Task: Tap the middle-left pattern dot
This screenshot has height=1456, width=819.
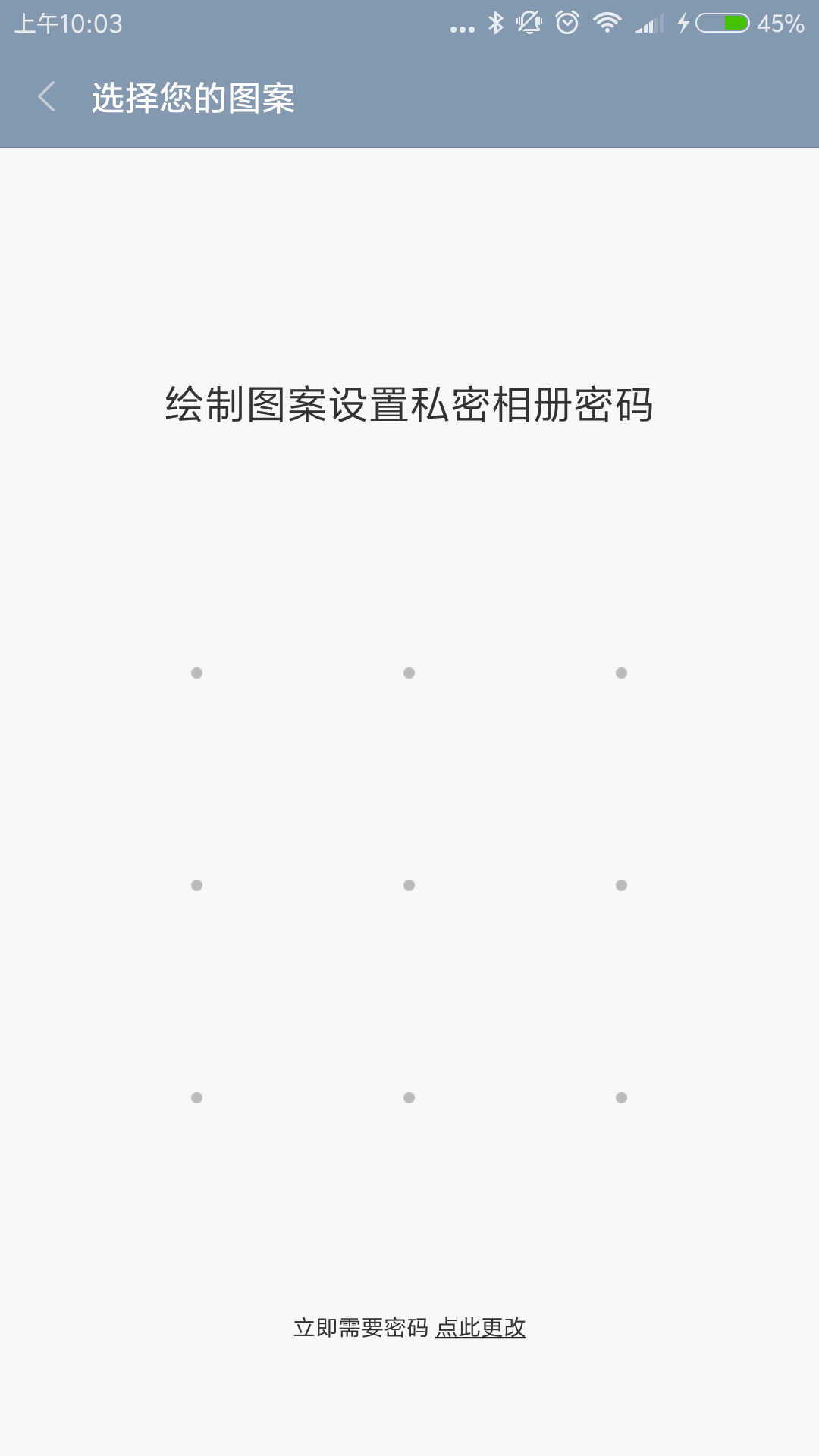Action: (196, 885)
